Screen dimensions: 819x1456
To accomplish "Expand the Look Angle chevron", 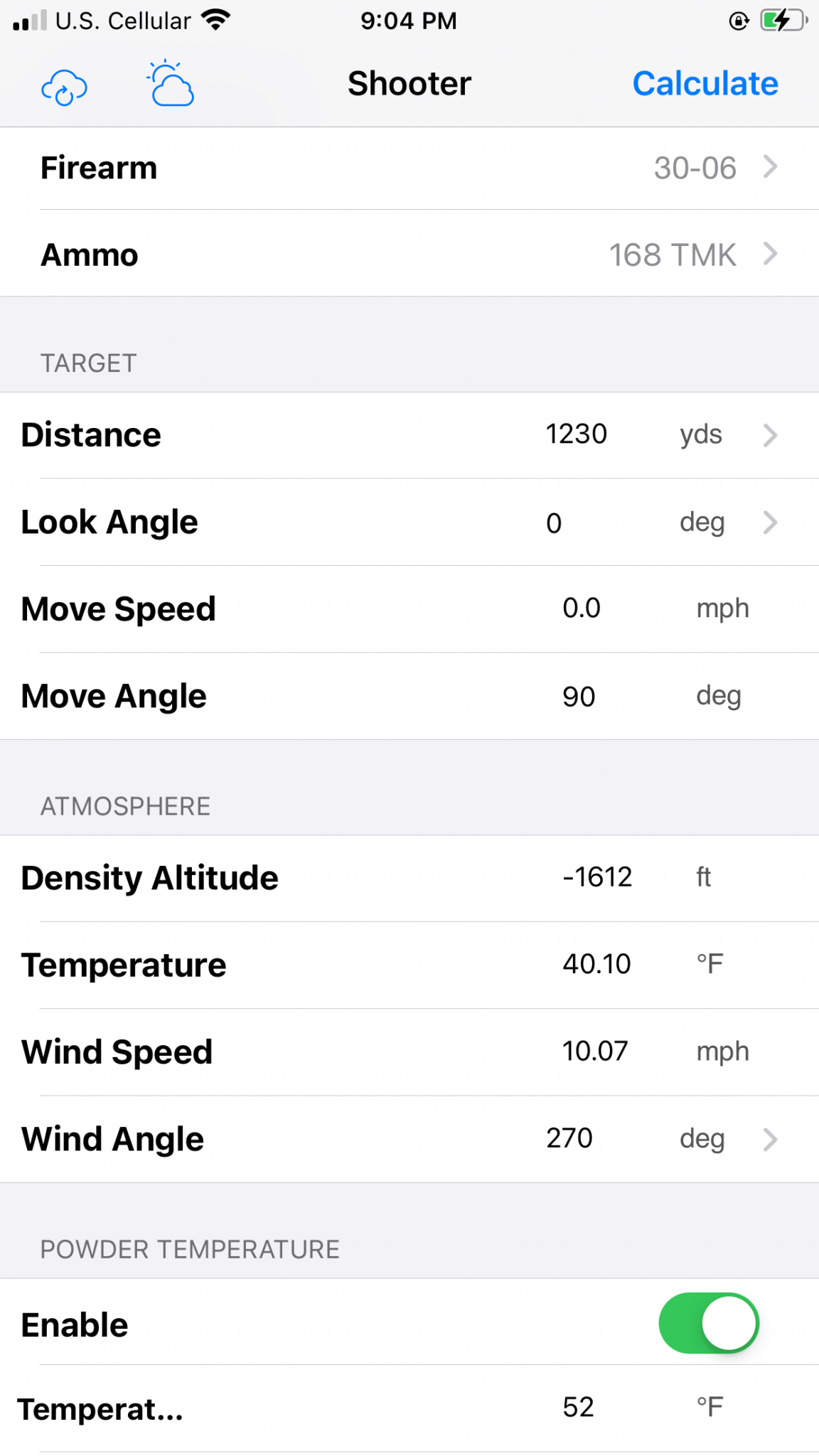I will pyautogui.click(x=770, y=523).
